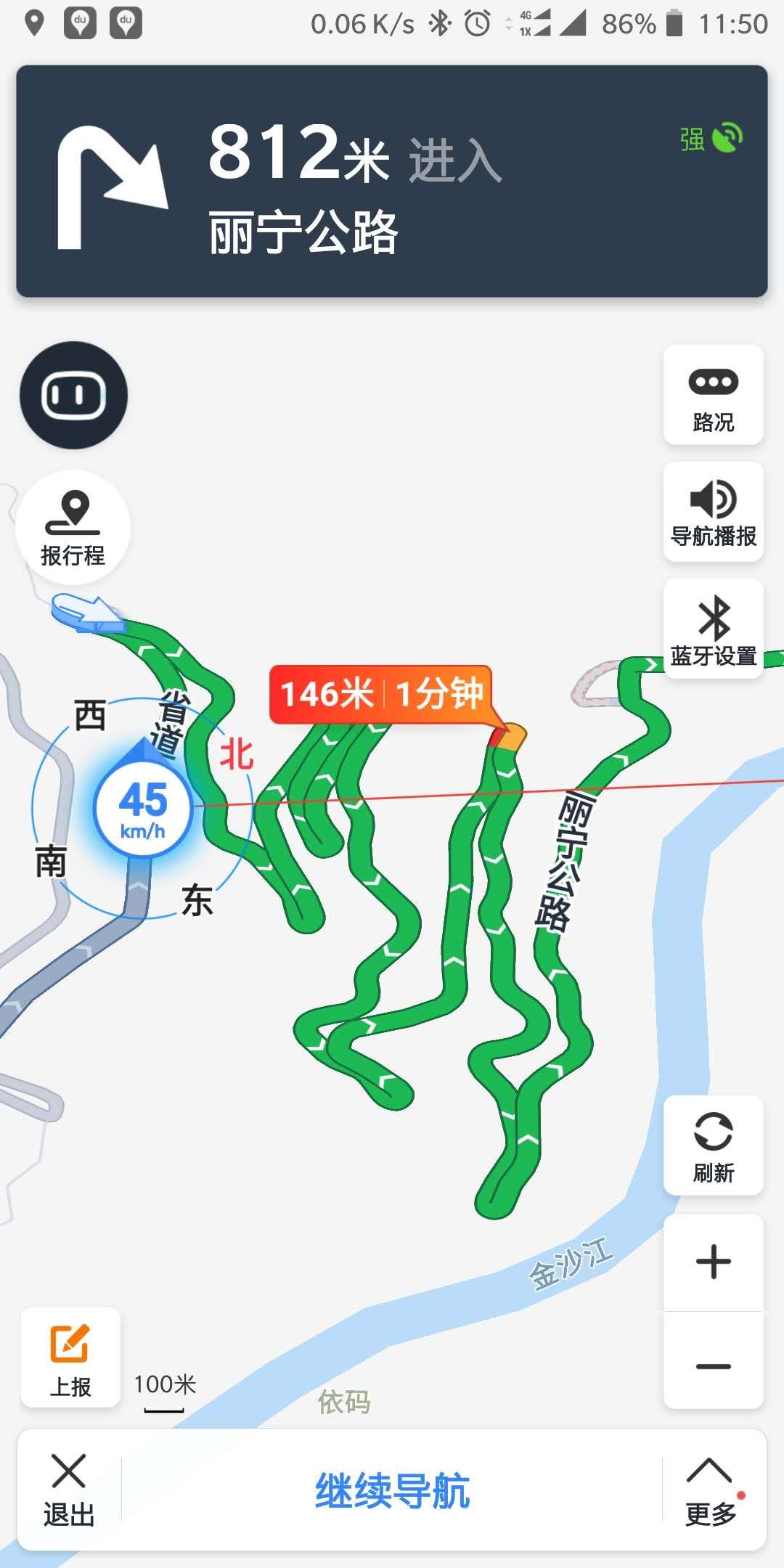Zoom out the map with minus
This screenshot has height=1568, width=784.
[x=713, y=1366]
